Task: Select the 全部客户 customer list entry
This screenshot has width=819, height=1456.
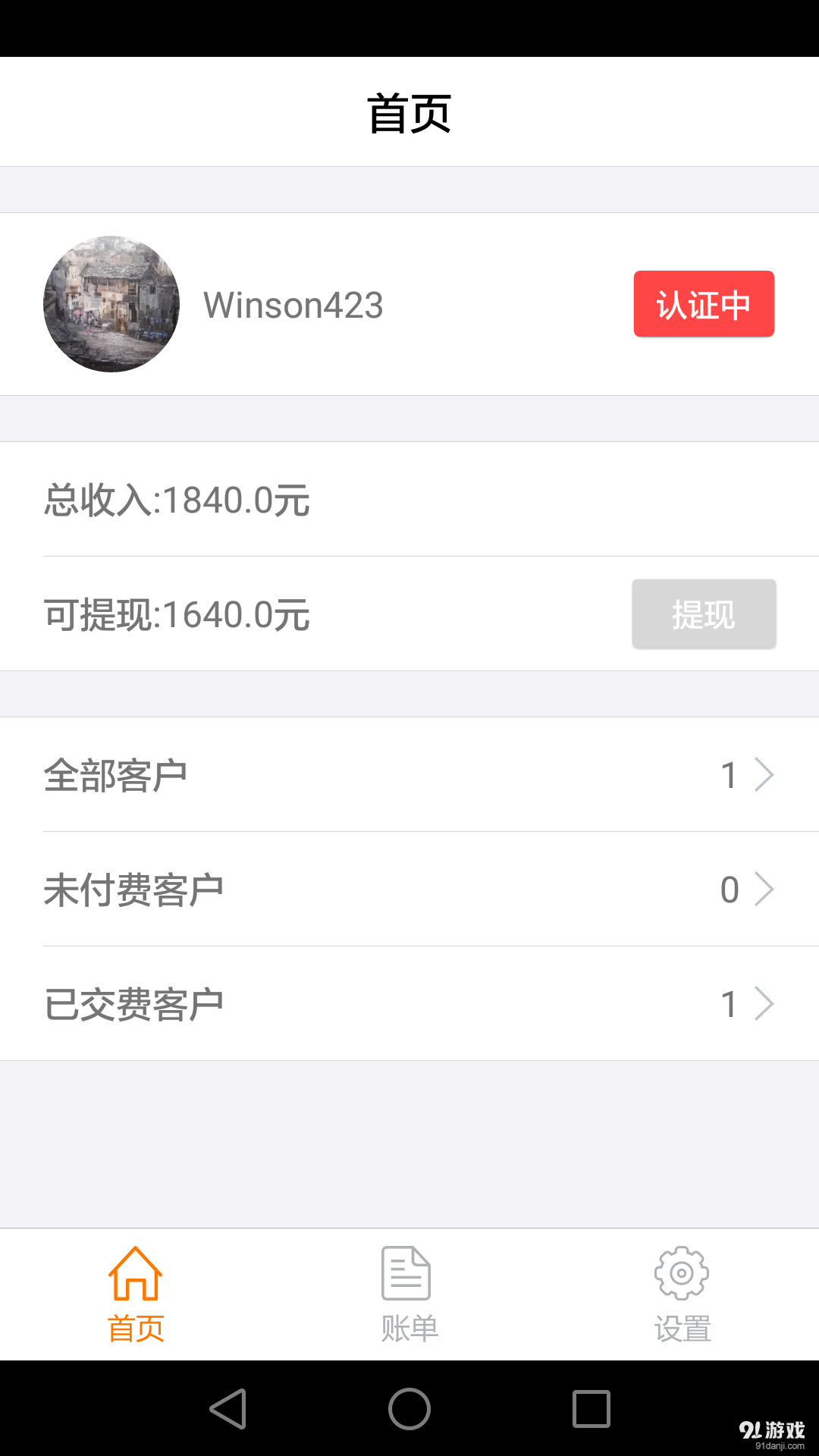Action: [303, 774]
